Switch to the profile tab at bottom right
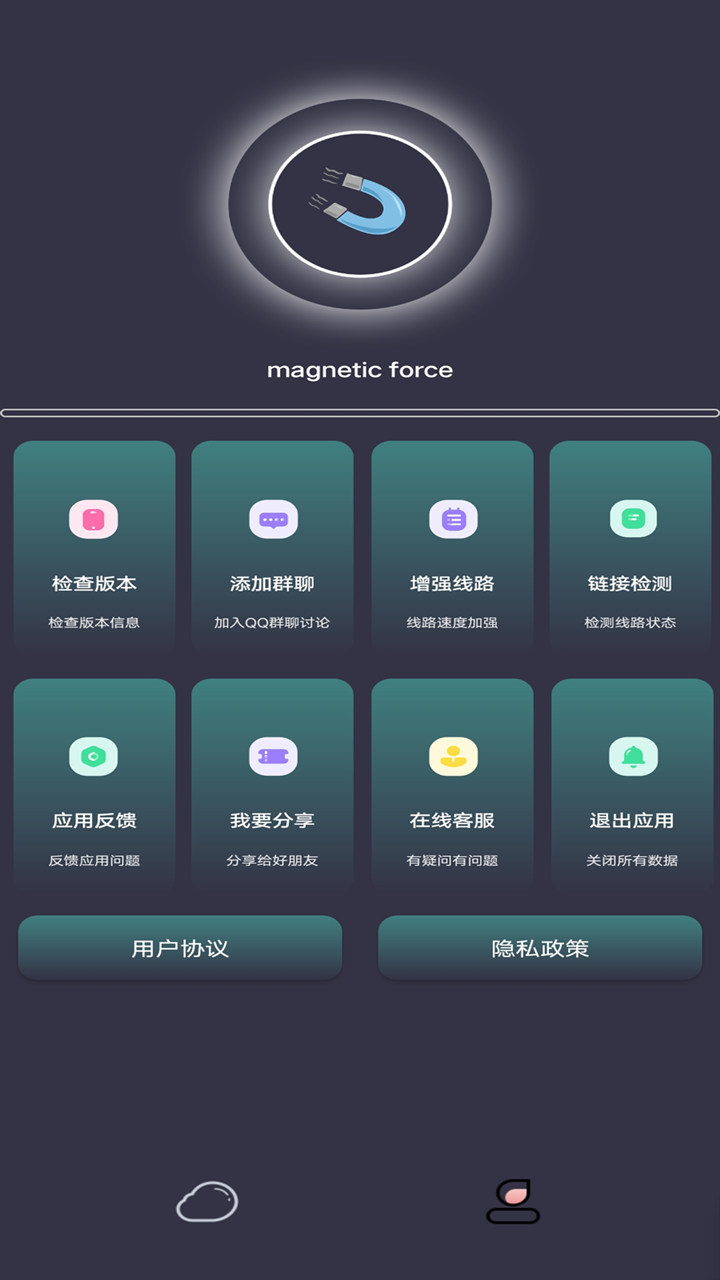This screenshot has height=1280, width=720. click(x=513, y=1200)
